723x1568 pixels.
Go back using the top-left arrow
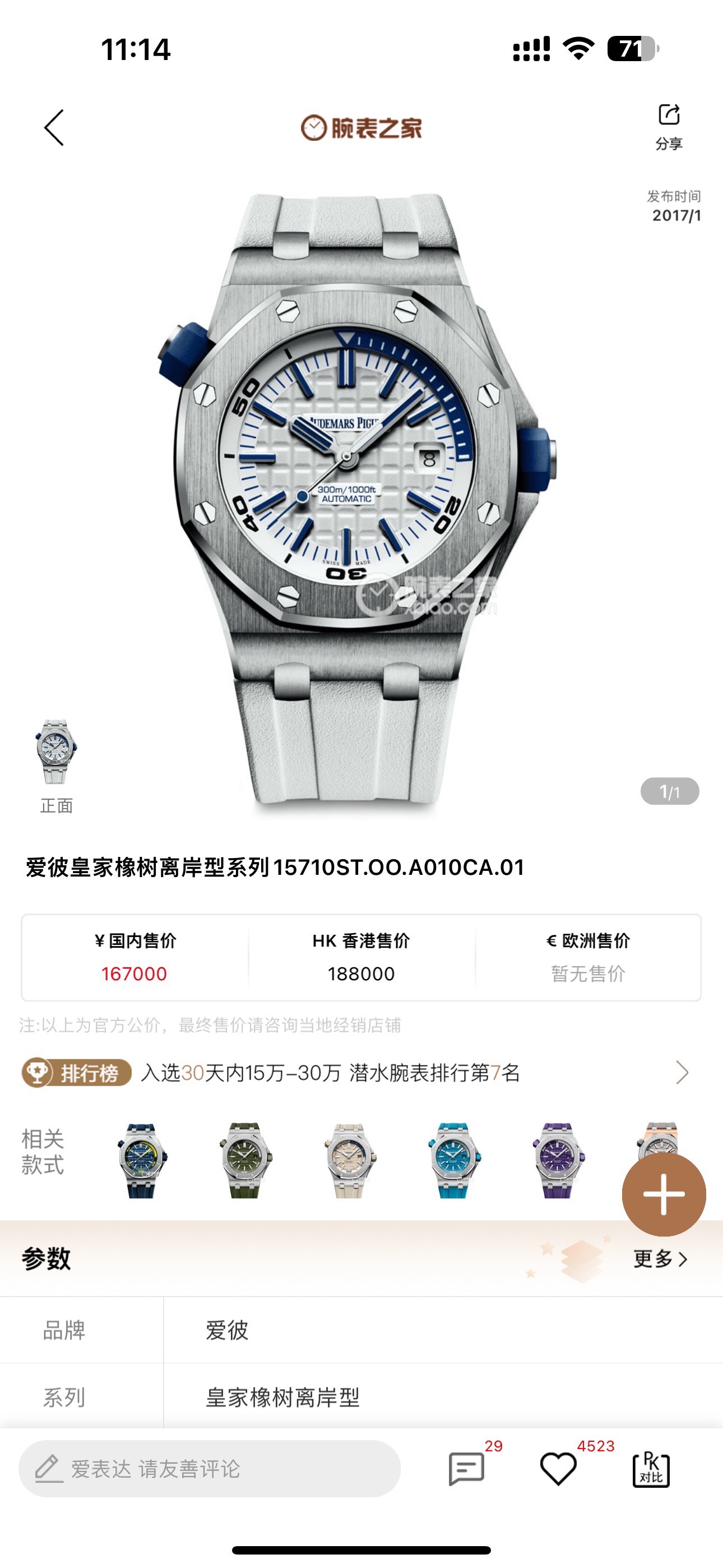pyautogui.click(x=54, y=128)
